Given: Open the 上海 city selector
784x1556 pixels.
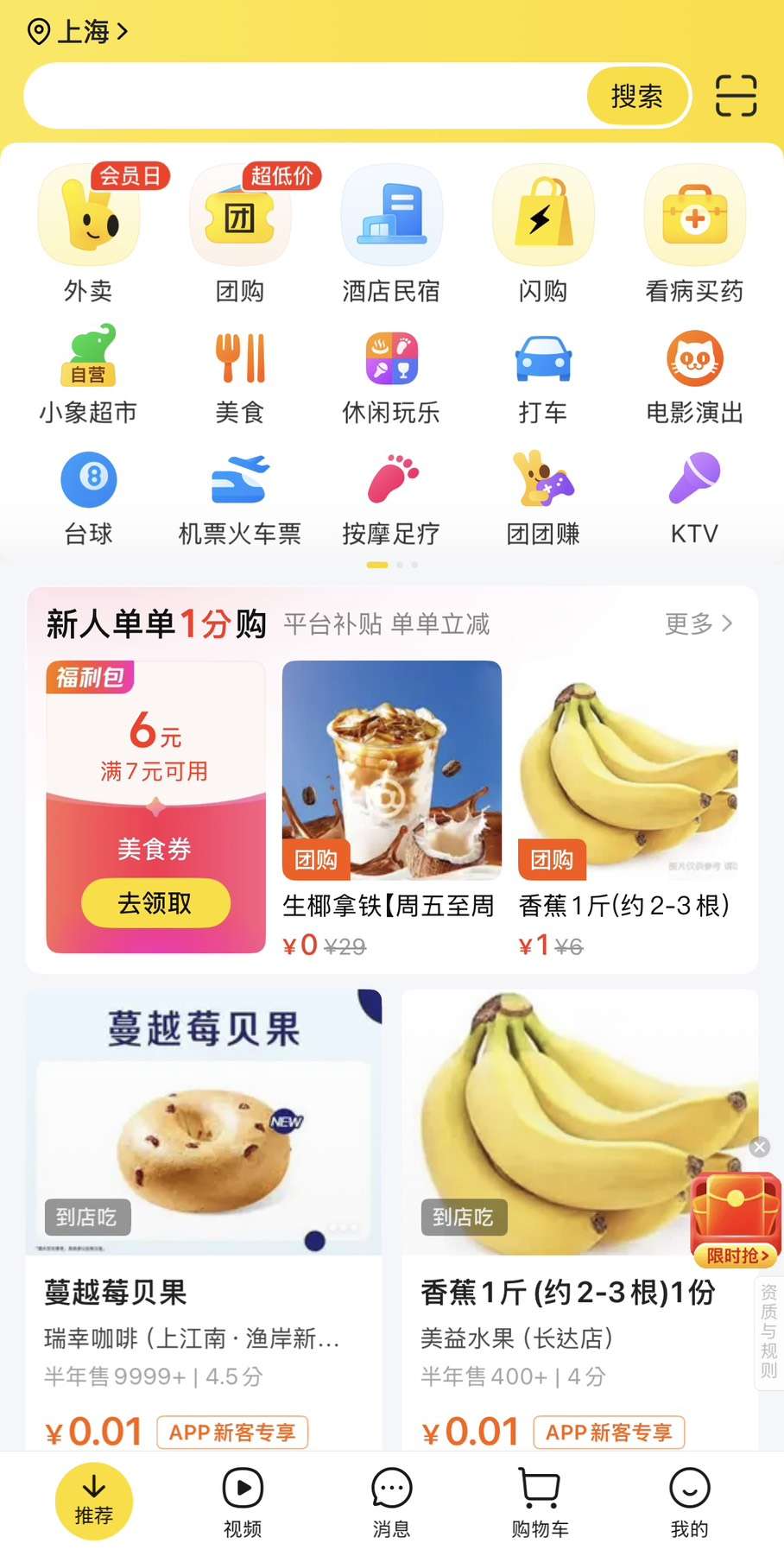Looking at the screenshot, I should [x=78, y=32].
